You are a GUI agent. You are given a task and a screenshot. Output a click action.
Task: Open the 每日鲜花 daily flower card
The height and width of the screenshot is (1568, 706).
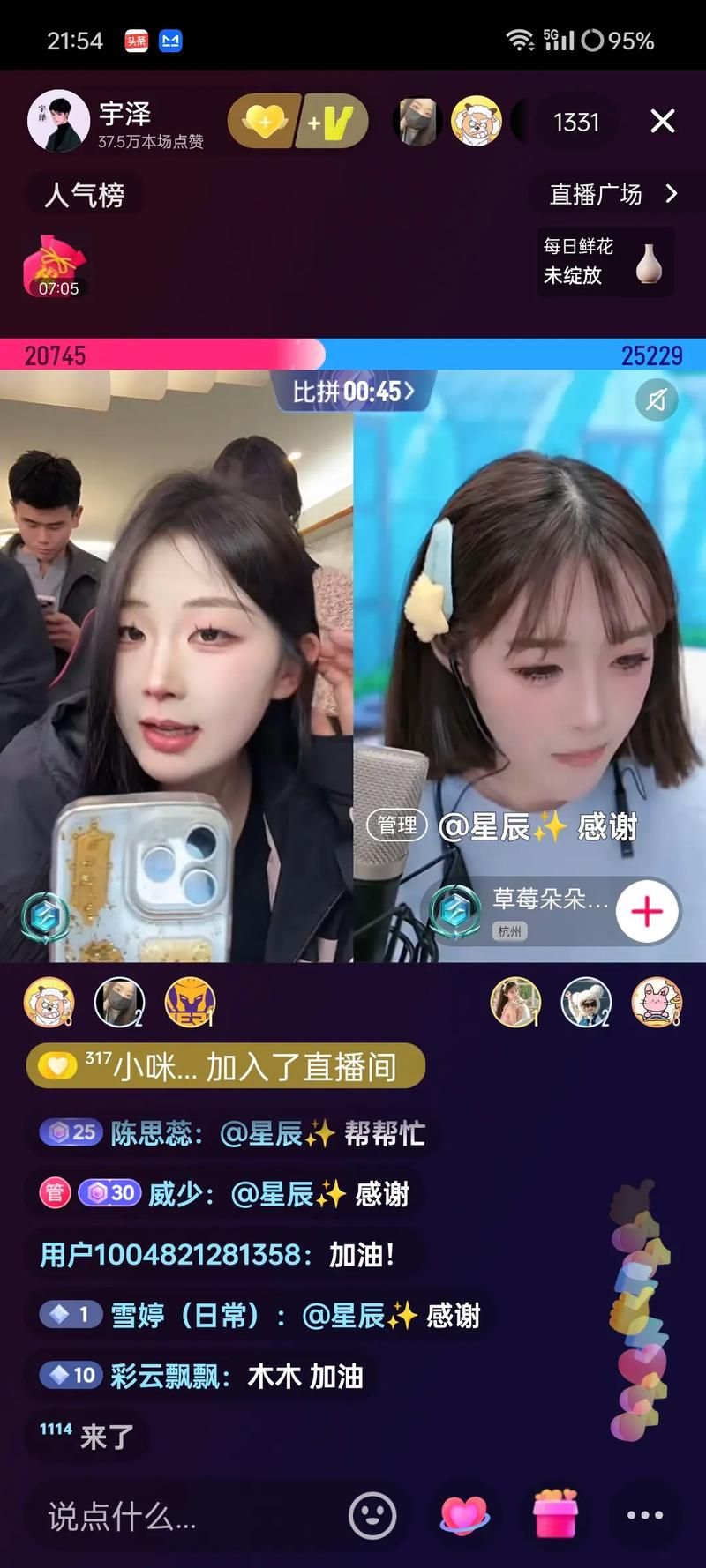605,261
